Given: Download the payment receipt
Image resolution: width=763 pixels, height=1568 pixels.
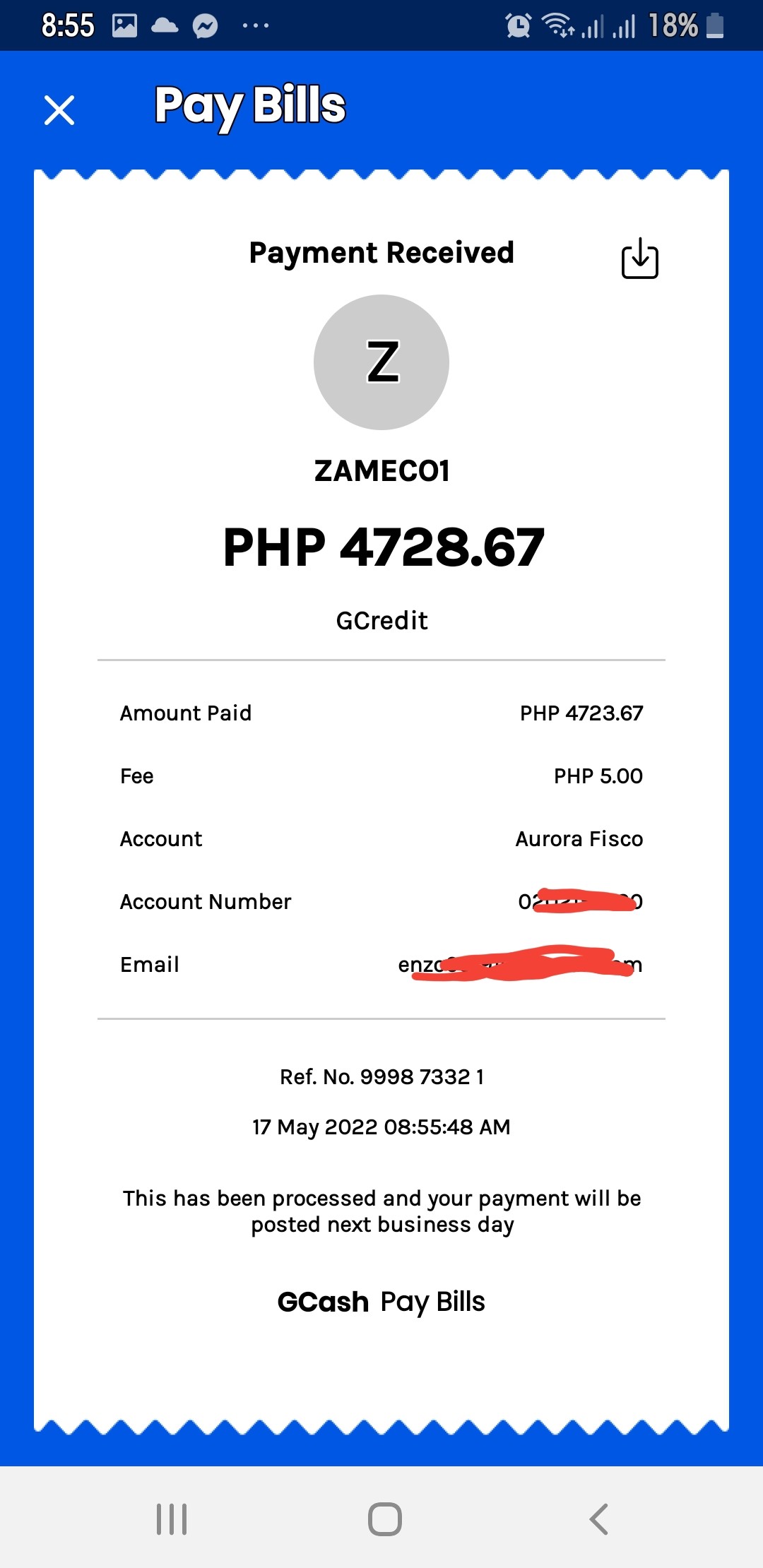Looking at the screenshot, I should click(640, 258).
